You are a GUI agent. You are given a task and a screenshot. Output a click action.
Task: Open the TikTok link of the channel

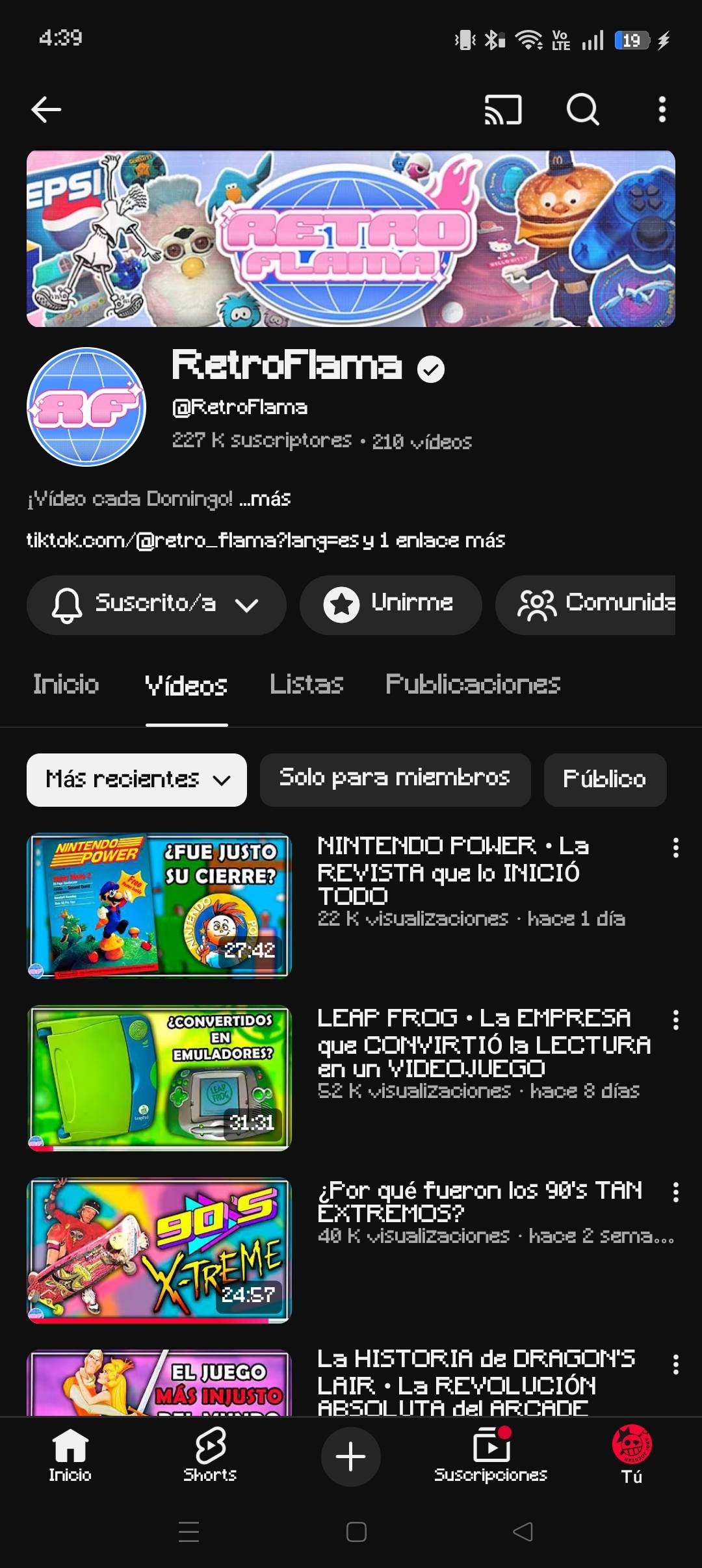click(x=192, y=540)
